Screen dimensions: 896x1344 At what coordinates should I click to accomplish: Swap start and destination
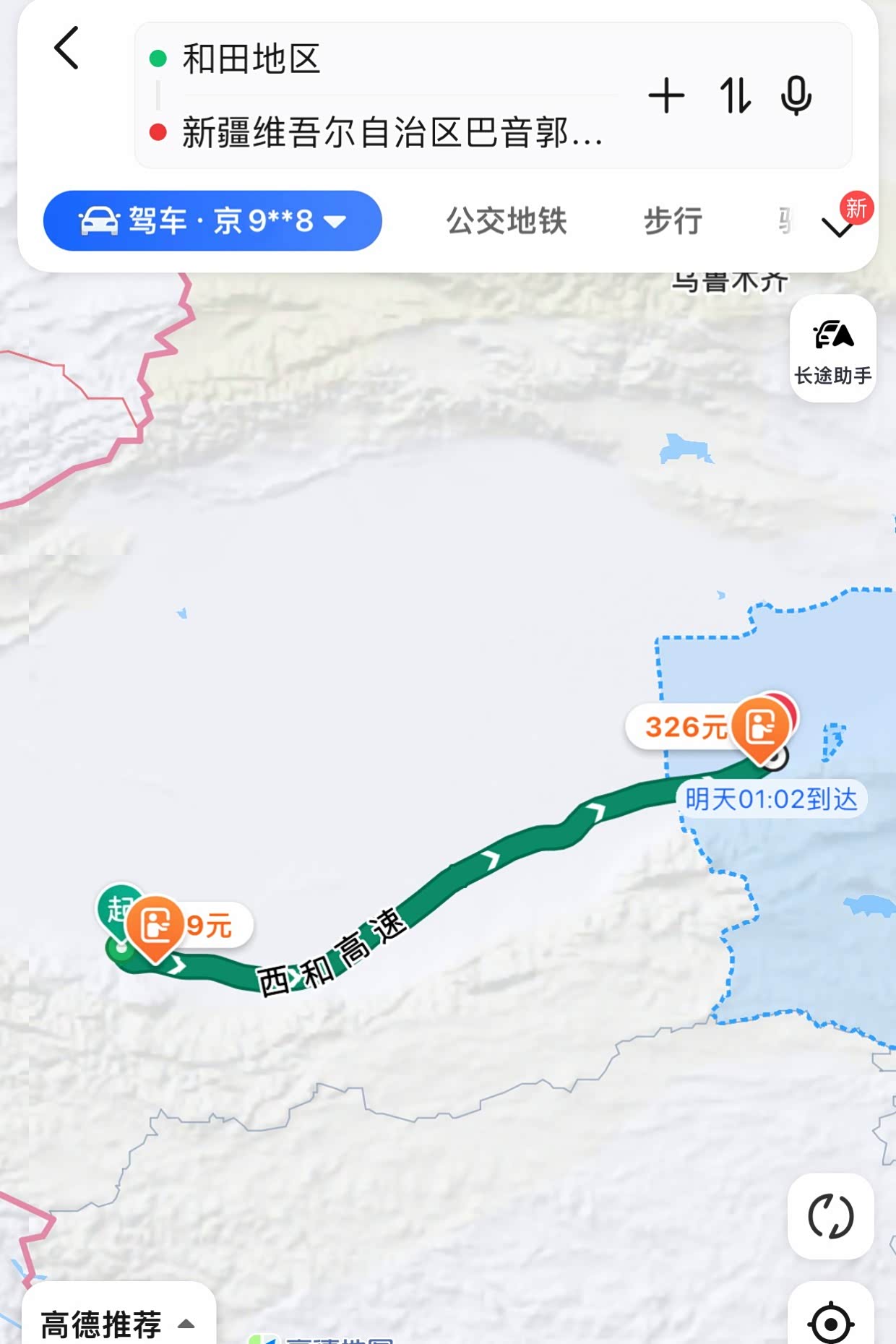tap(735, 96)
